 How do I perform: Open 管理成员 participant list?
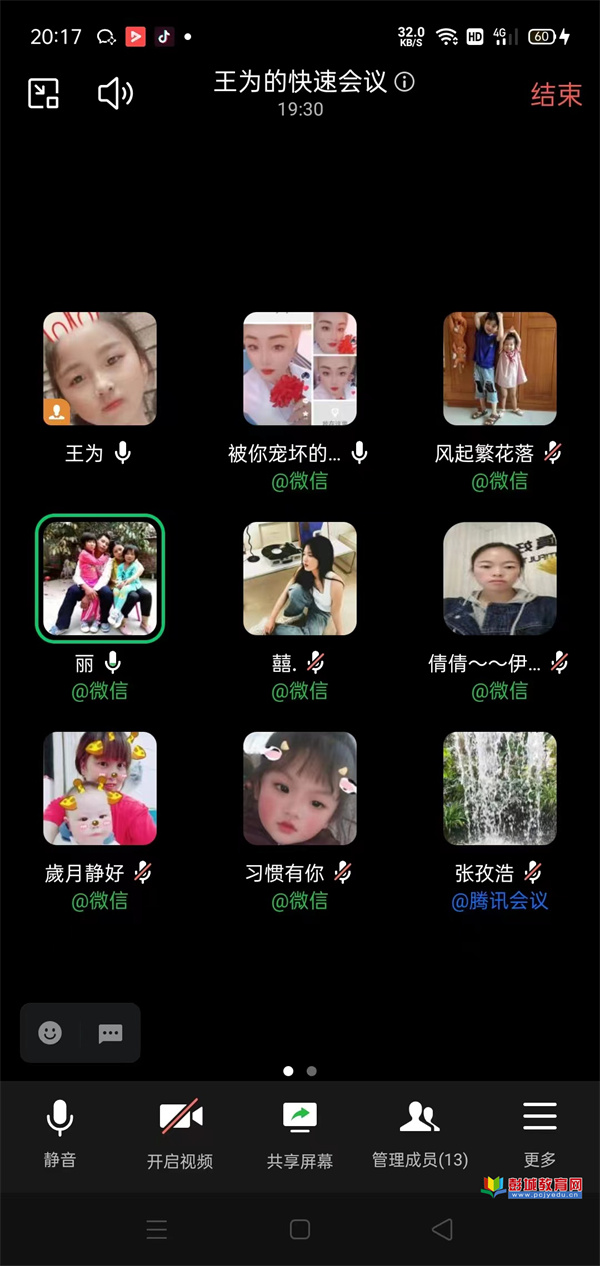[x=420, y=1134]
